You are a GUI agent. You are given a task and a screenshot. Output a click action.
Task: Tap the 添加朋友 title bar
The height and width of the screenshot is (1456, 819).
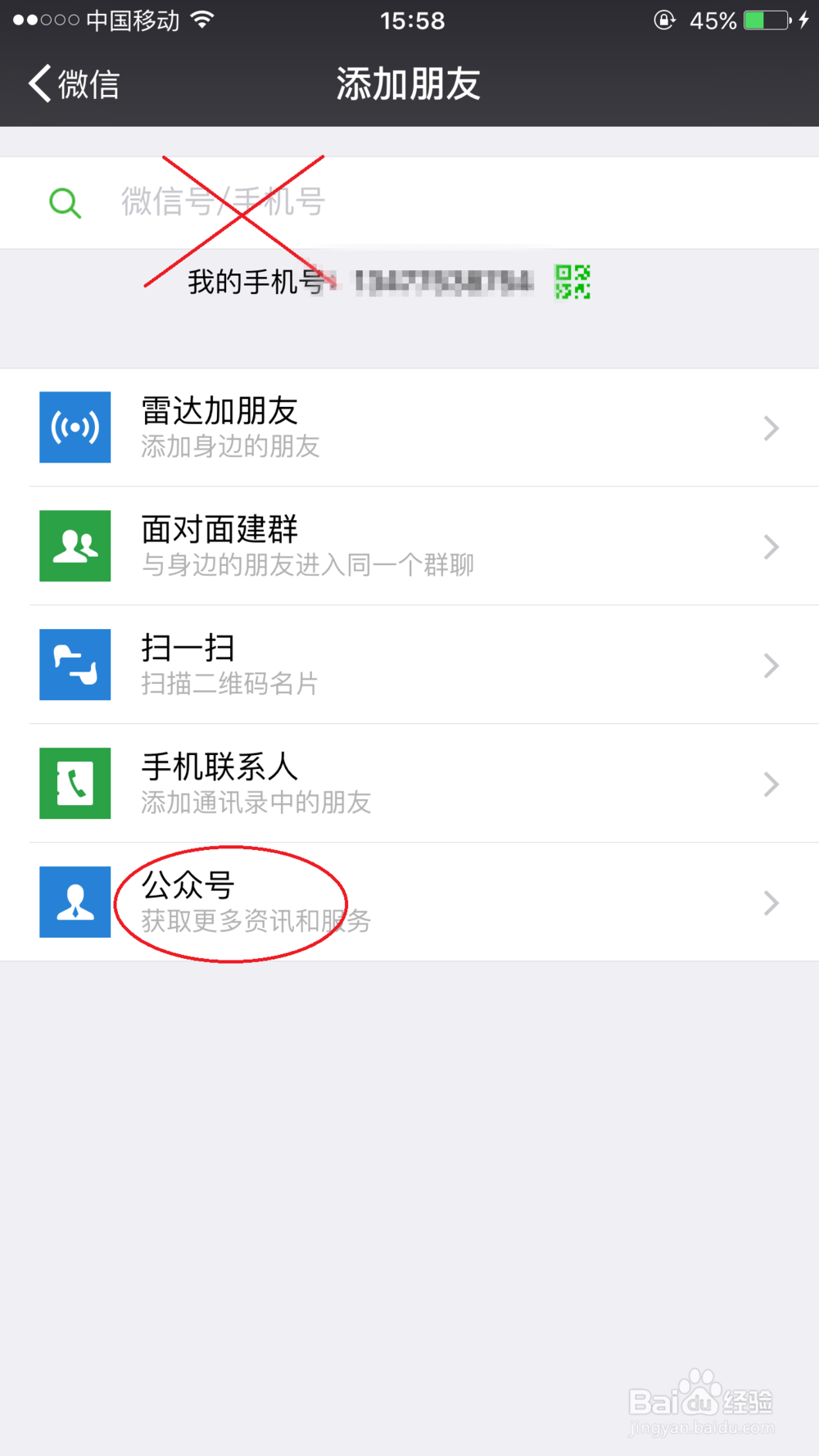tap(408, 83)
